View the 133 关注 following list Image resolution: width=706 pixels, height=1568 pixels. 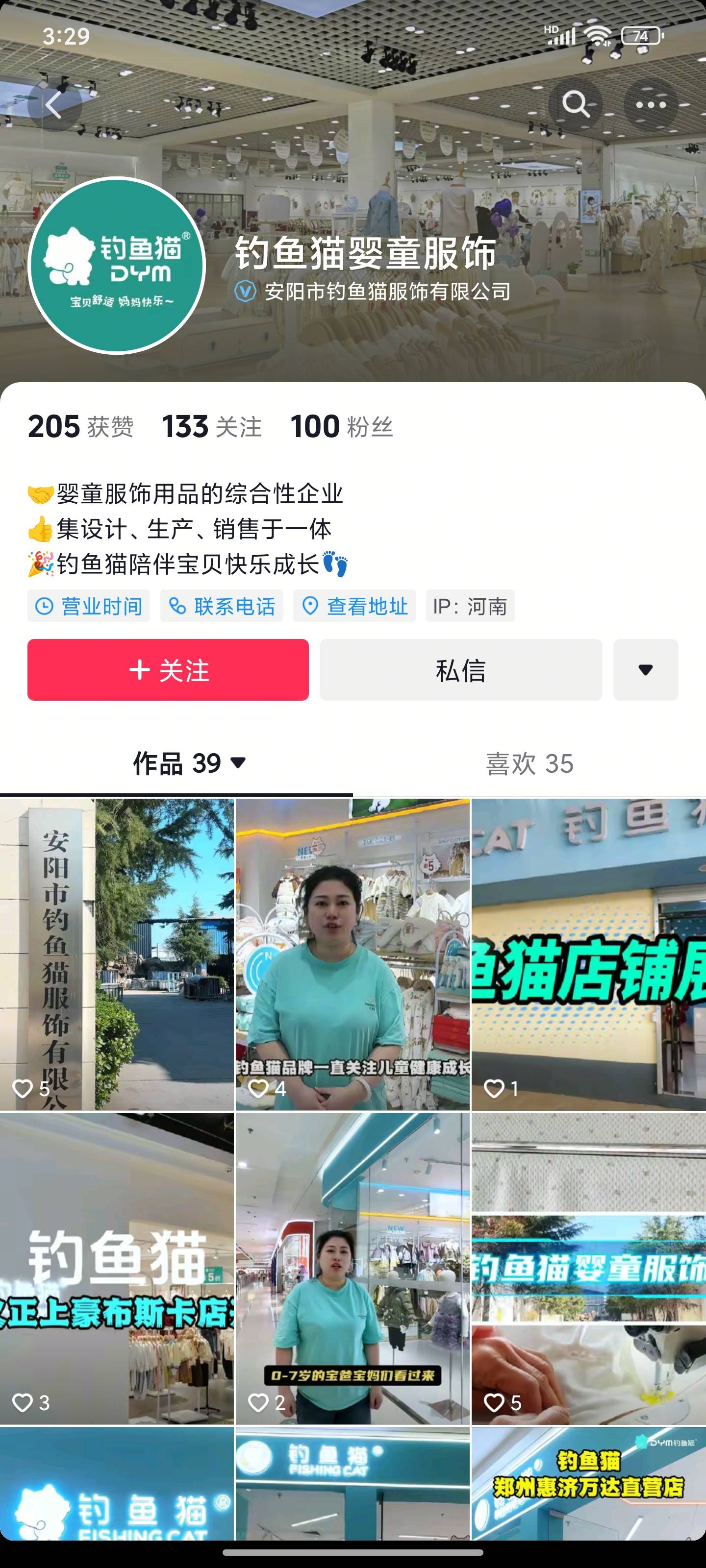pos(211,426)
